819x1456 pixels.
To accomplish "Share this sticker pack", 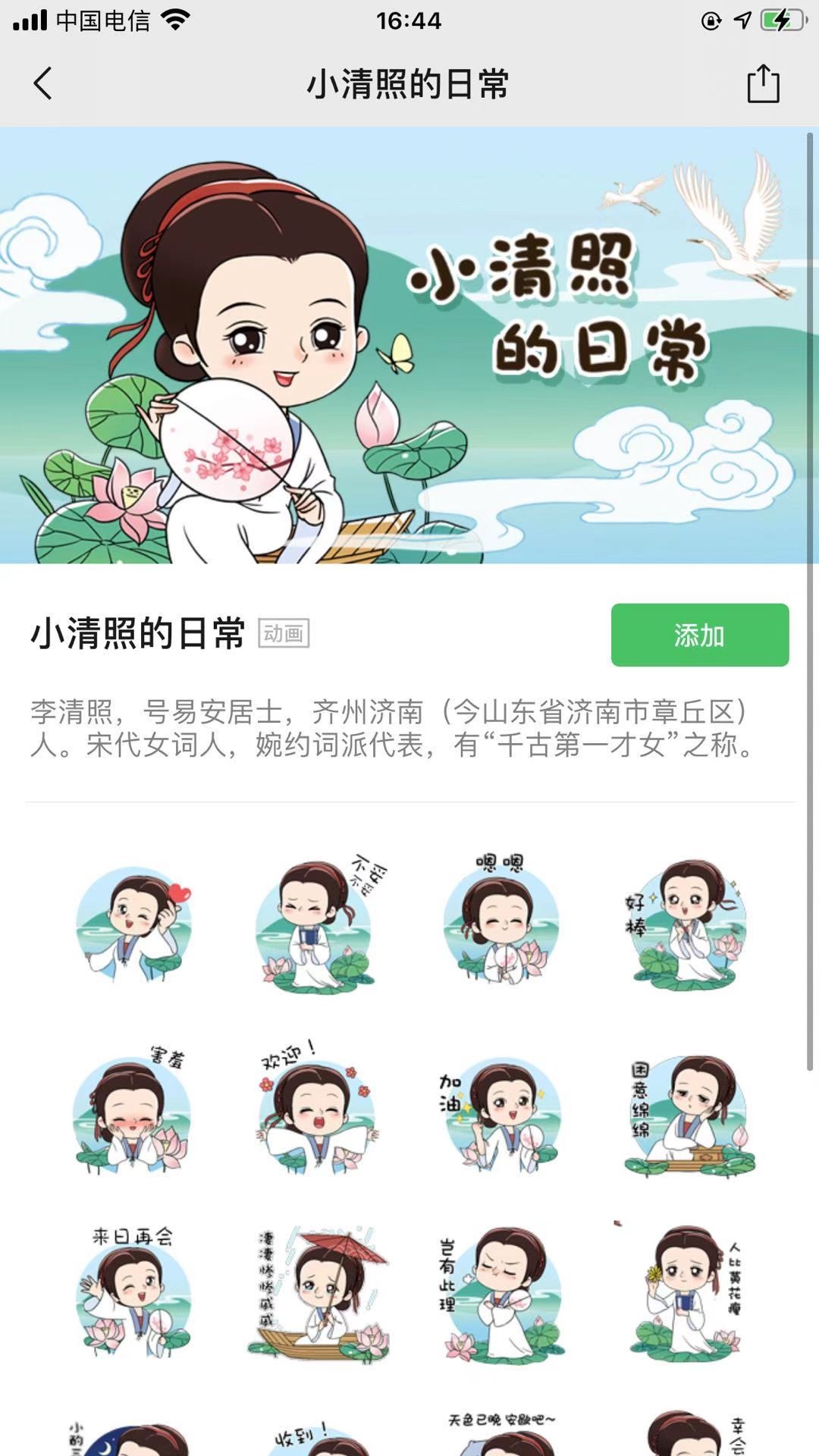I will pyautogui.click(x=763, y=83).
